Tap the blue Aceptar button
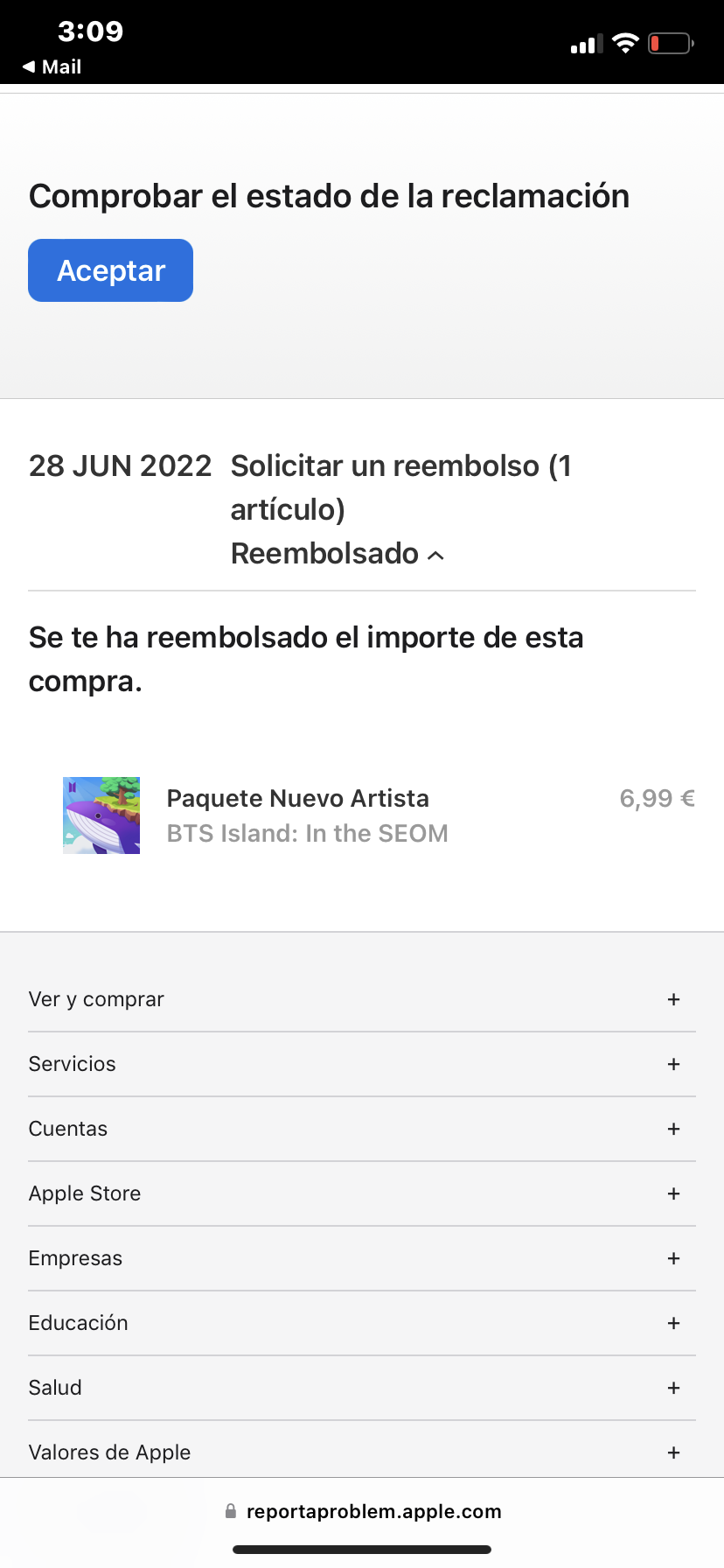The width and height of the screenshot is (724, 1568). [x=111, y=270]
